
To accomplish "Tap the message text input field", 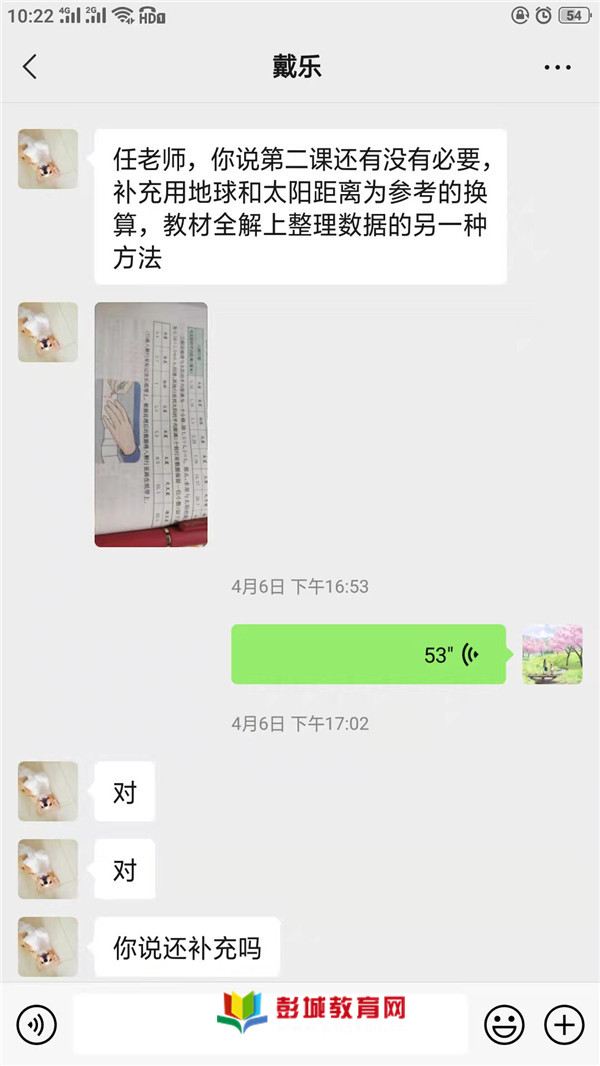I will point(270,1024).
